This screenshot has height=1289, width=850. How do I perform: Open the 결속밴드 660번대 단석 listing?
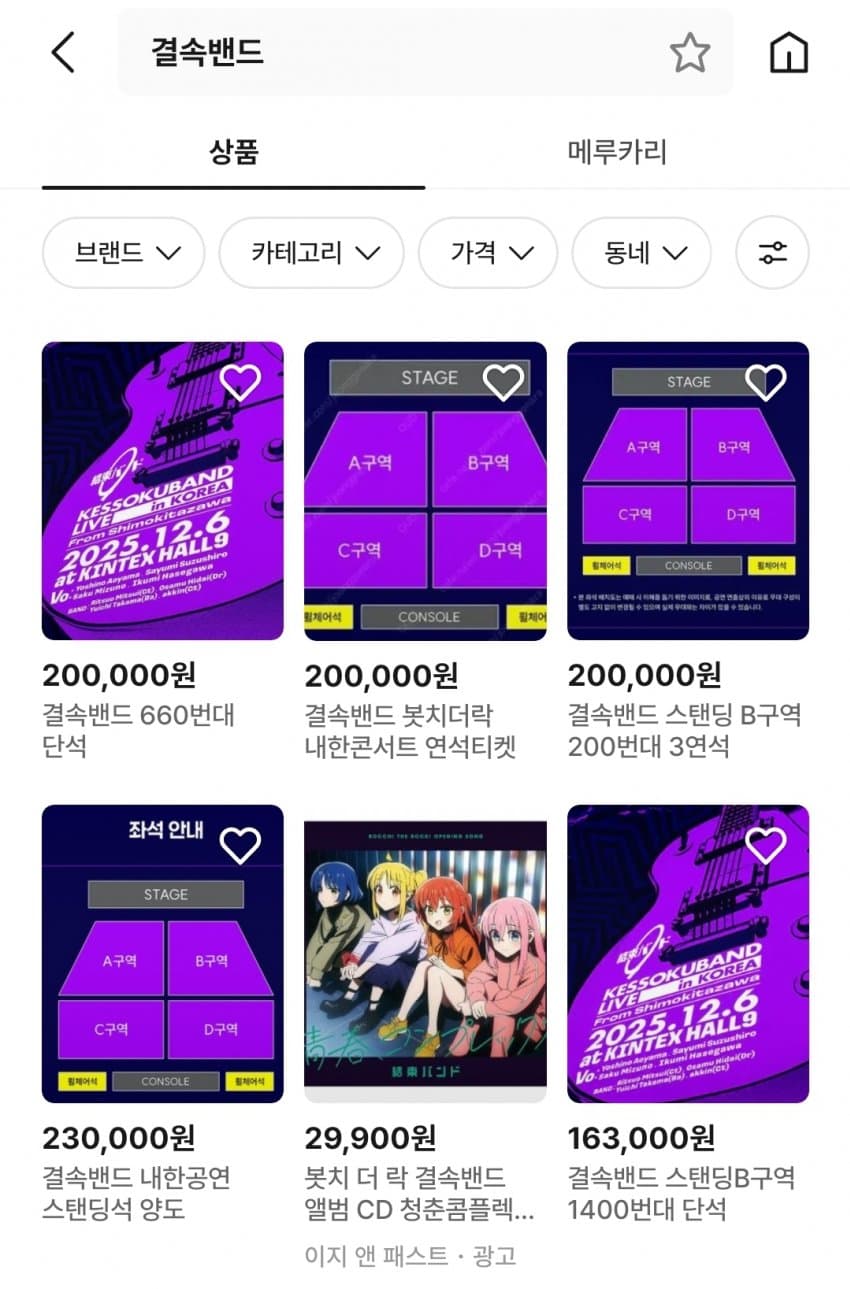162,491
